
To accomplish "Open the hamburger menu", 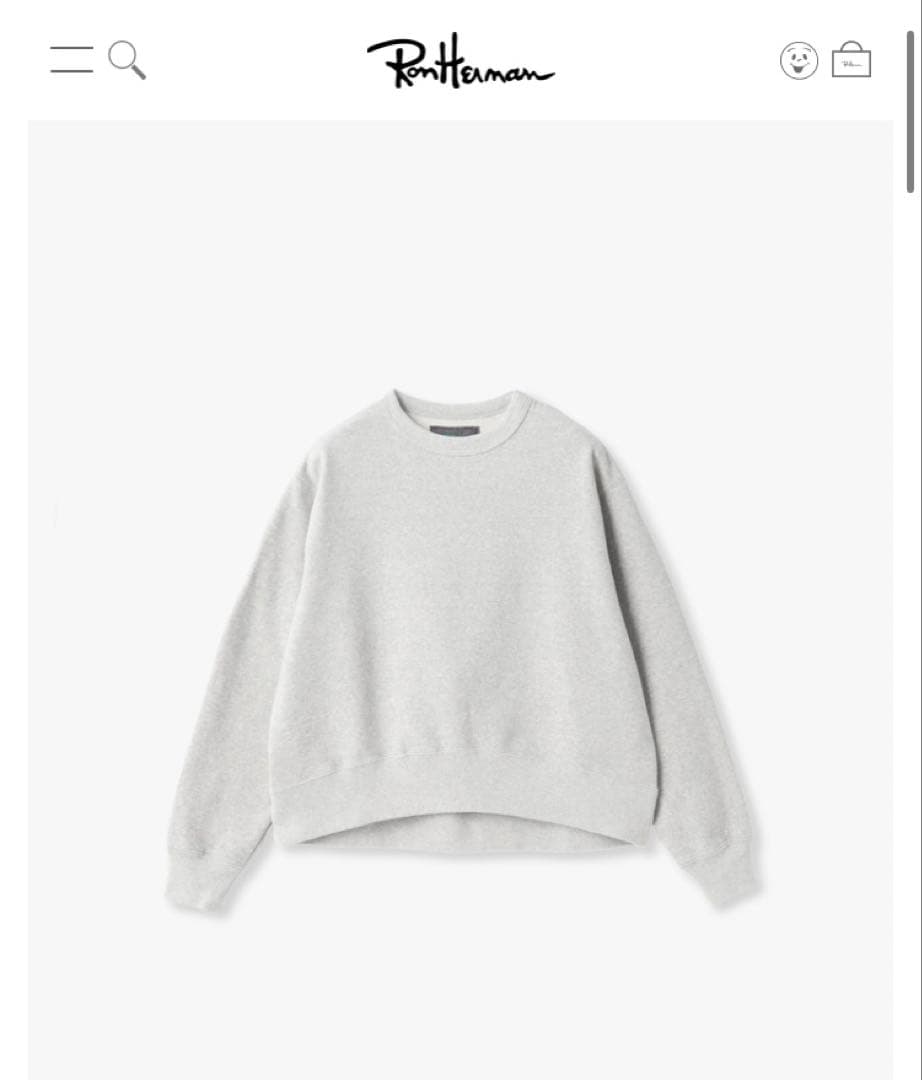I will pyautogui.click(x=71, y=59).
